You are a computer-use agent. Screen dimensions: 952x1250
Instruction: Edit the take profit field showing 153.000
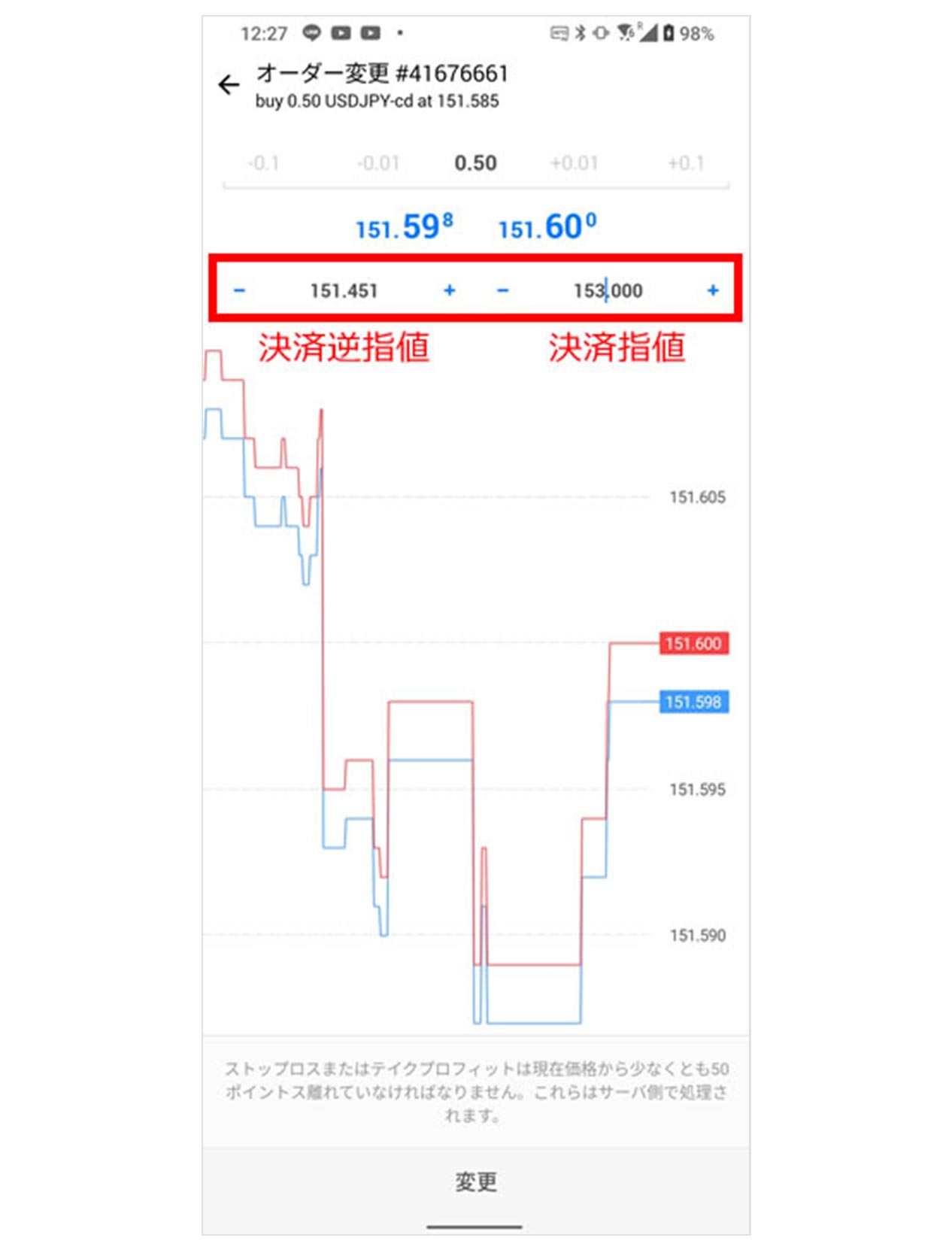pyautogui.click(x=608, y=291)
